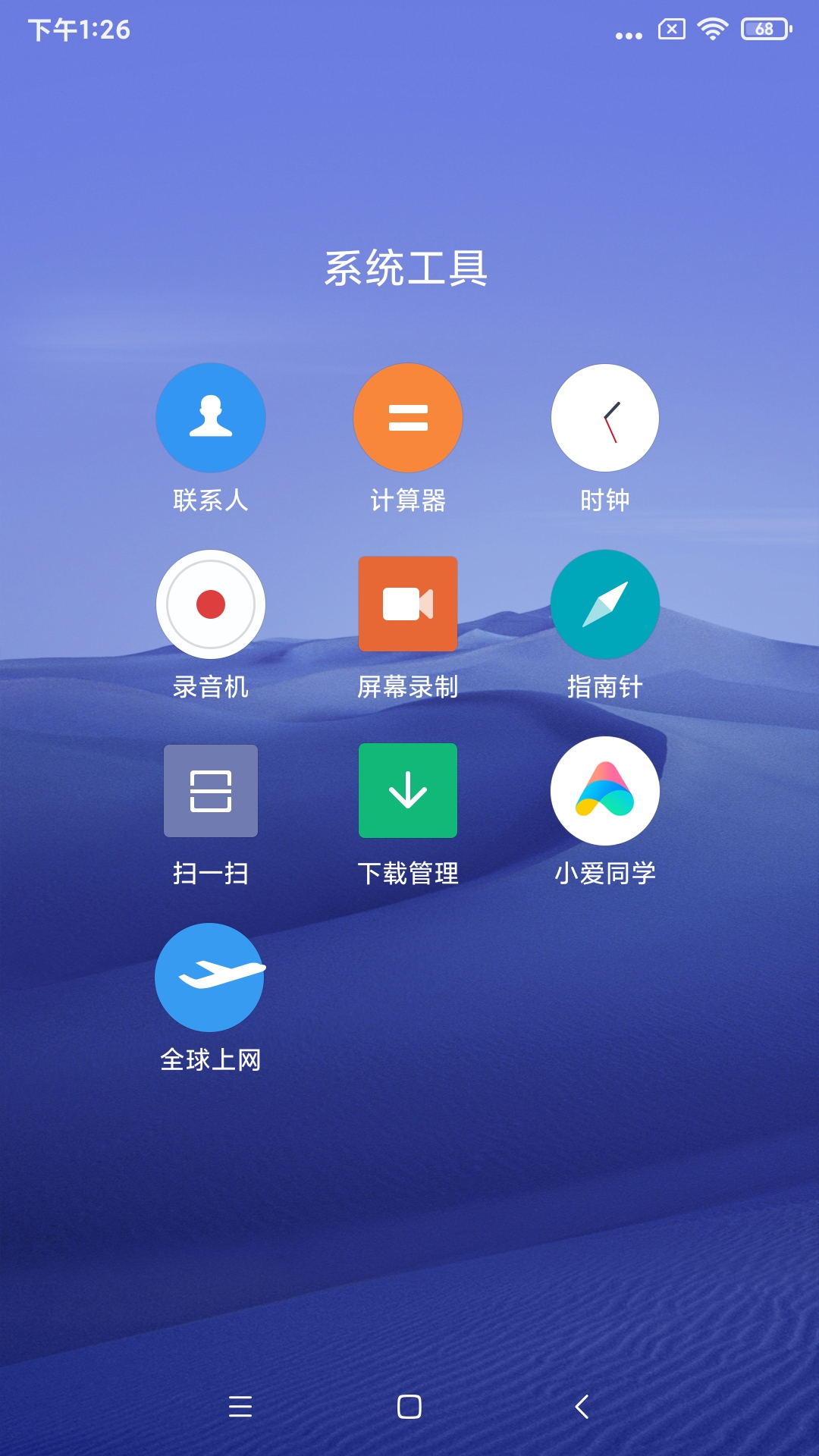This screenshot has height=1456, width=819.
Task: Start the 录音机 voice recorder app
Action: [x=211, y=604]
